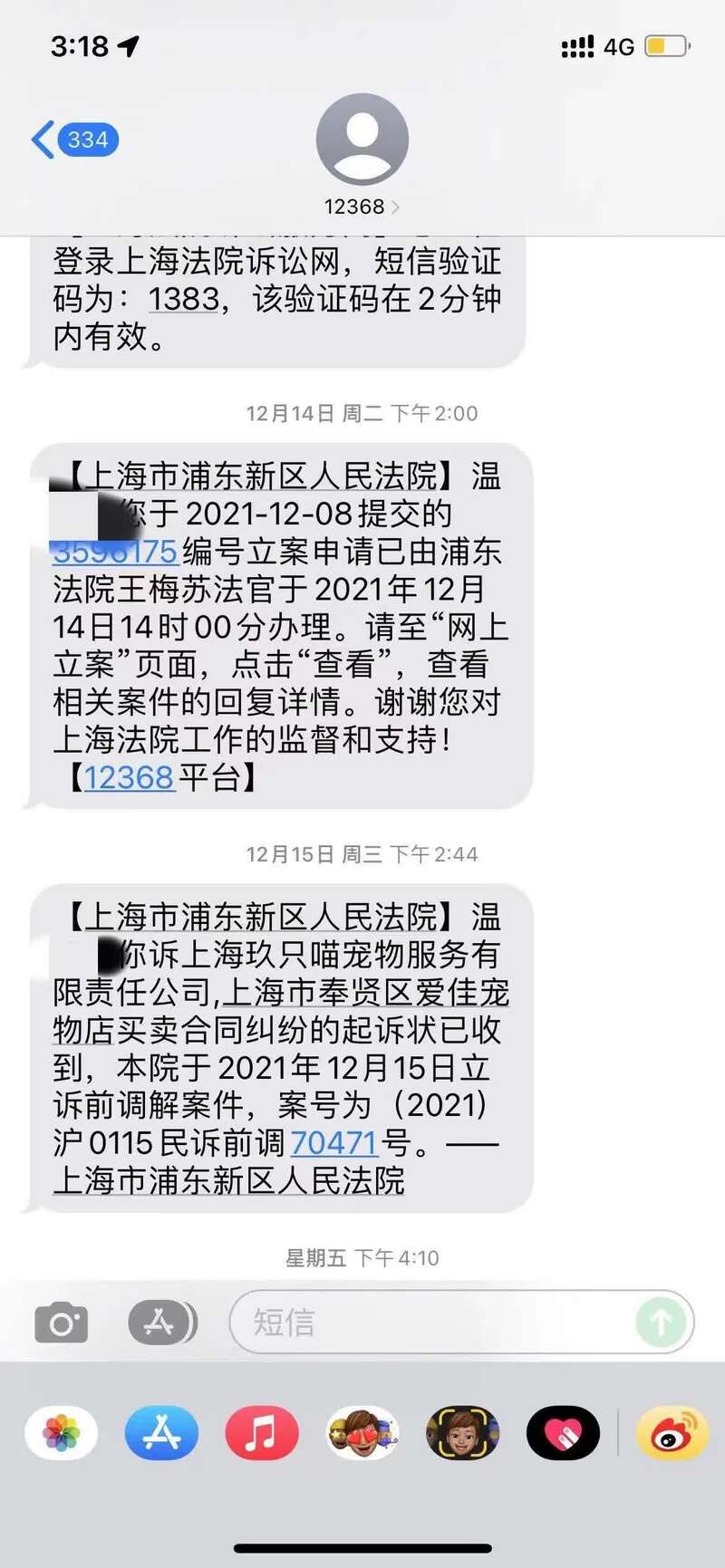
Task: Focus the 短信 message input field
Action: [x=435, y=1323]
